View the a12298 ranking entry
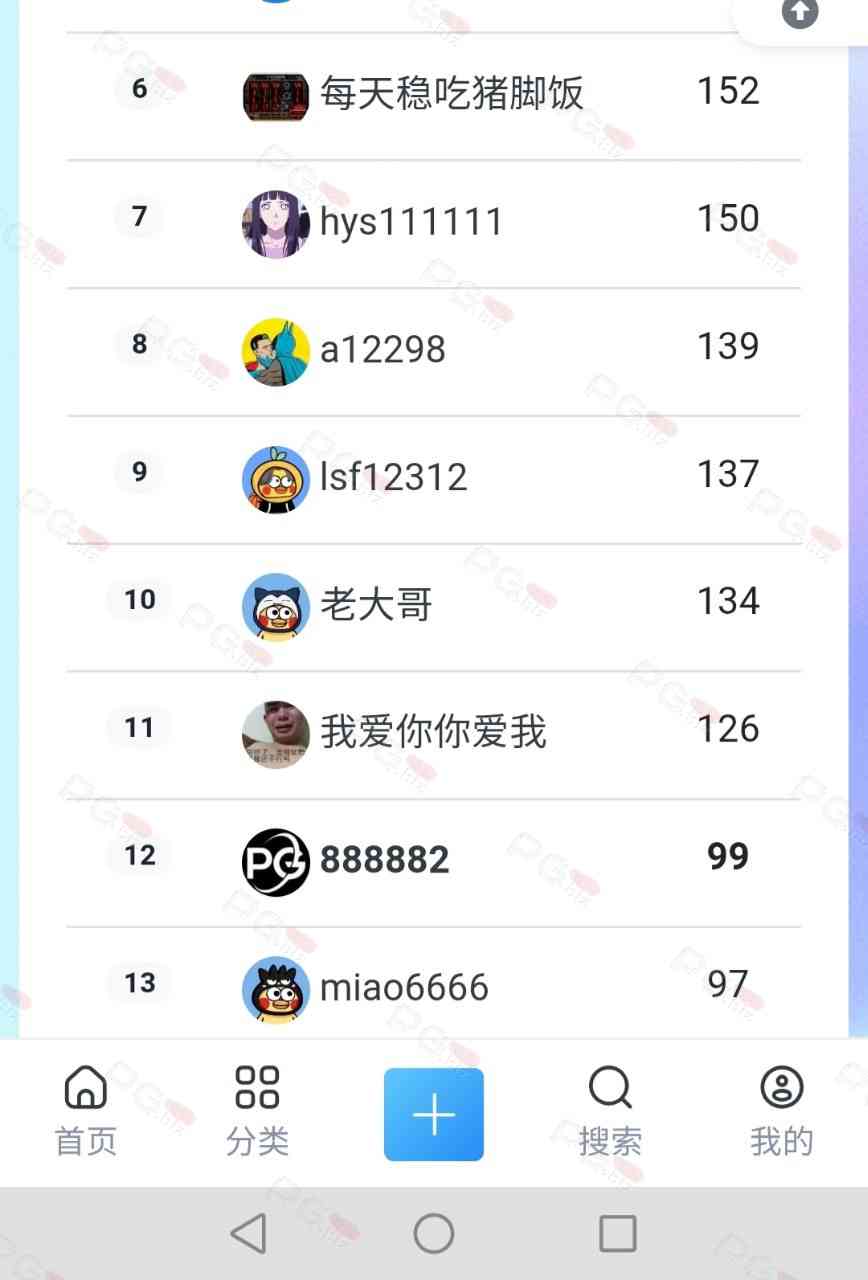The width and height of the screenshot is (868, 1280). pyautogui.click(x=382, y=350)
